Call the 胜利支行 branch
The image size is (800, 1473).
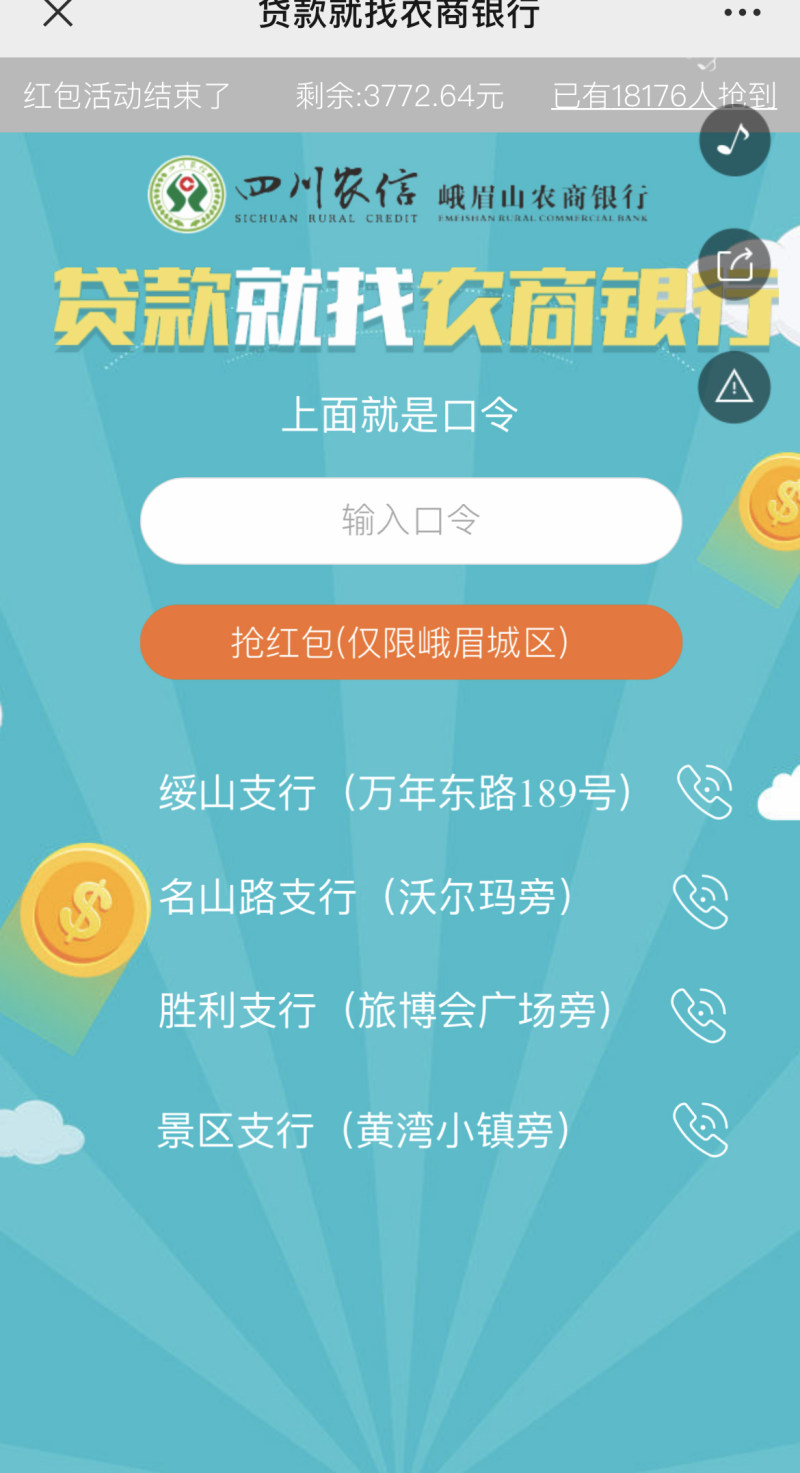click(x=698, y=1015)
